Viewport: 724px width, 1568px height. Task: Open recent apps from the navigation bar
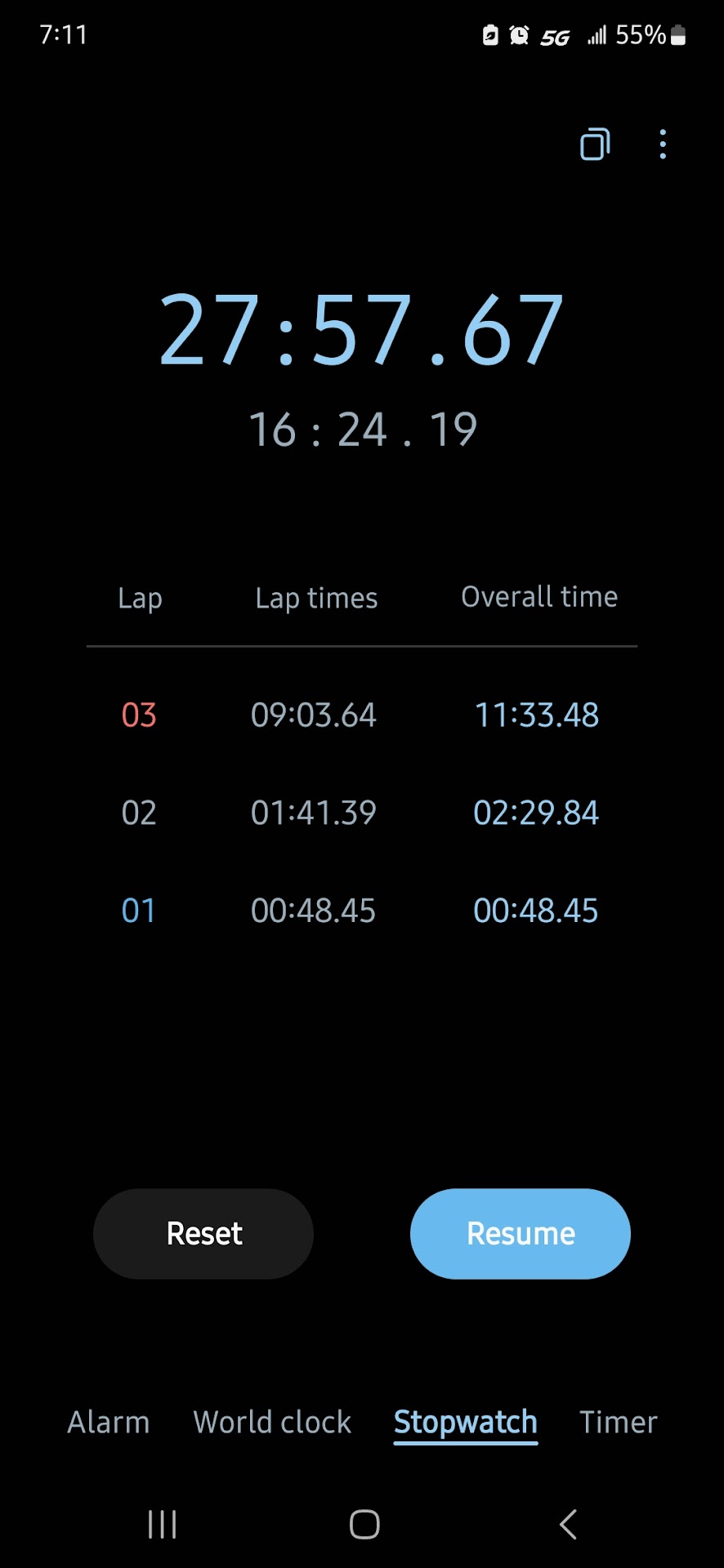[162, 1524]
